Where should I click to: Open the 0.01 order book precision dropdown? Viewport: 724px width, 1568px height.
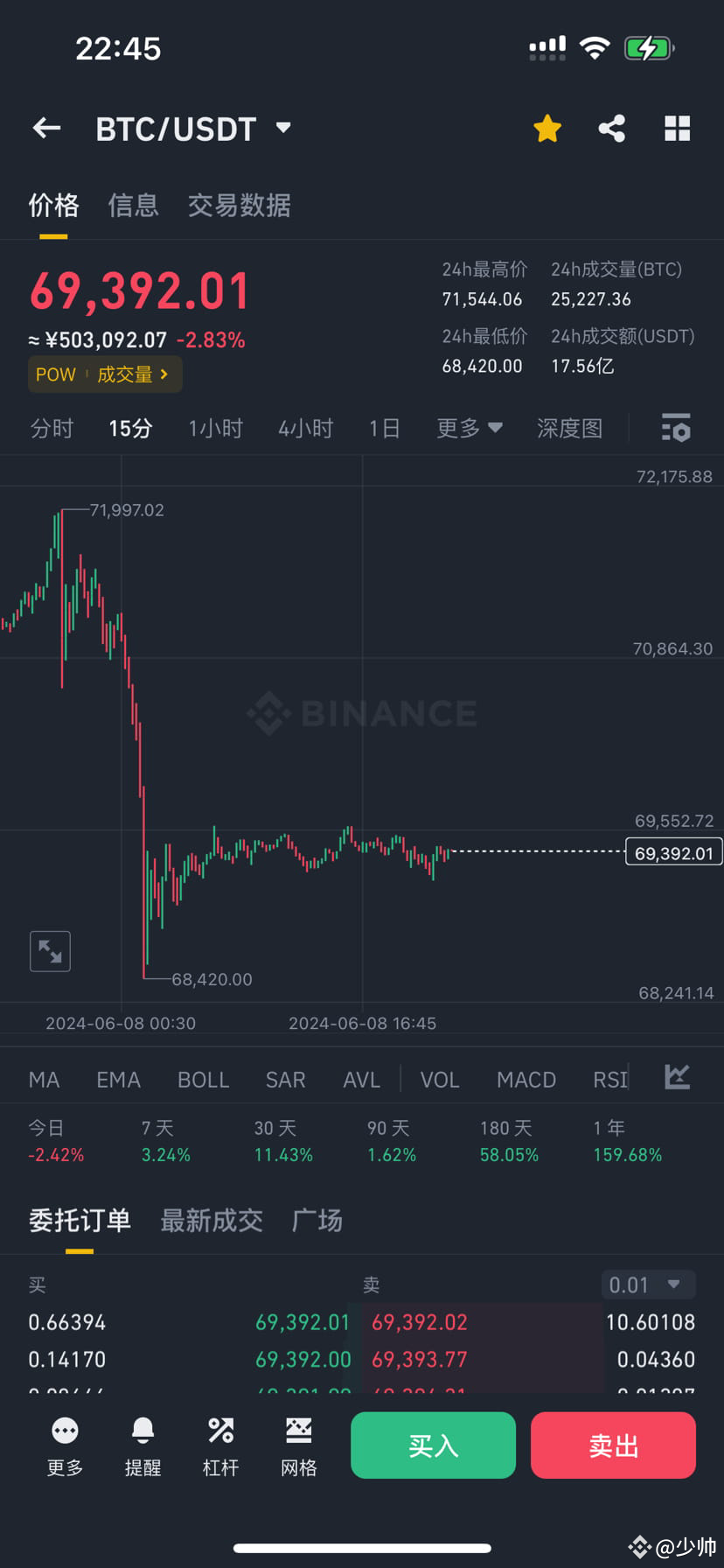(x=648, y=1284)
